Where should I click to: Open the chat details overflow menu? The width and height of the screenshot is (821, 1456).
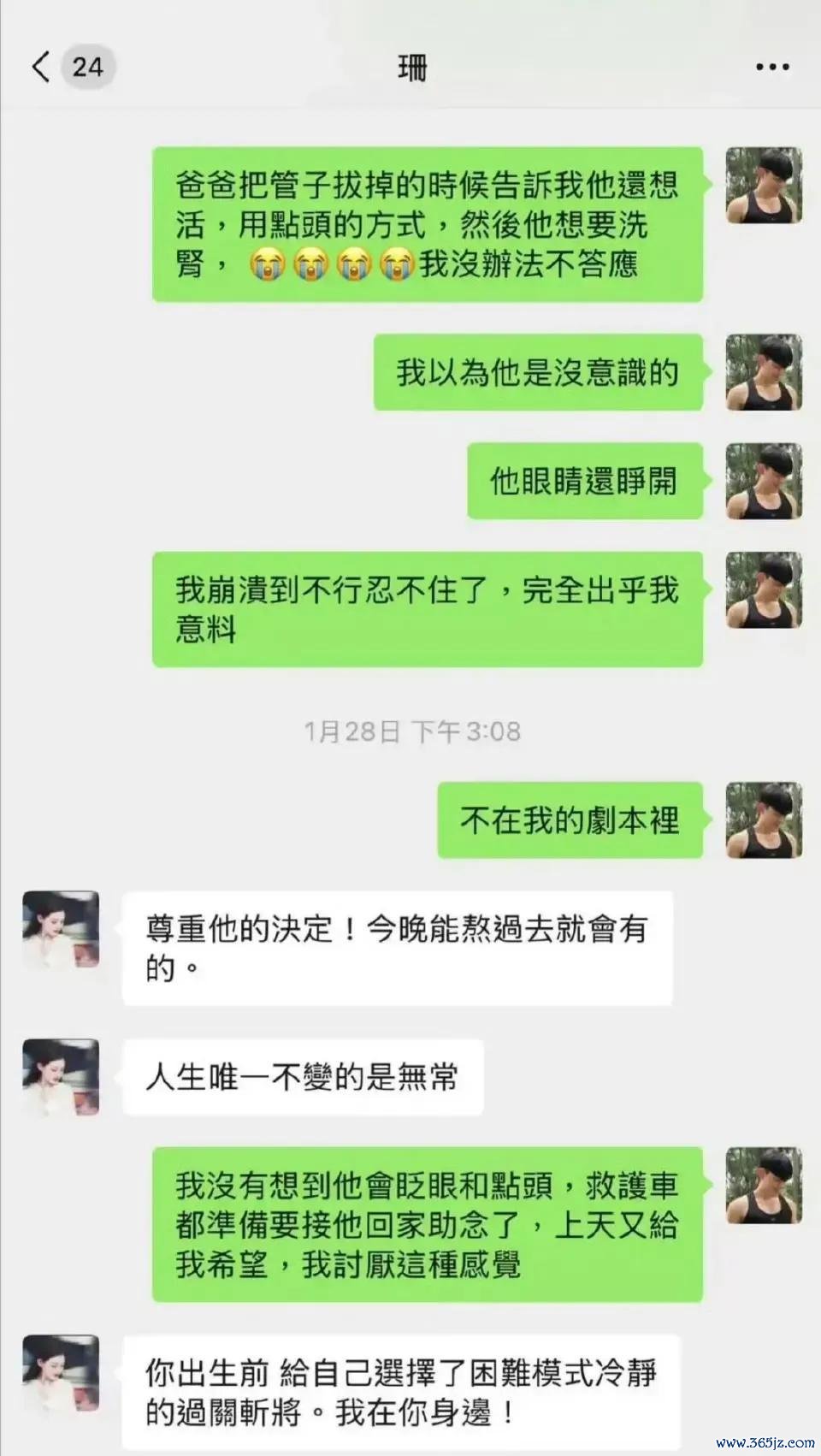pos(771,67)
